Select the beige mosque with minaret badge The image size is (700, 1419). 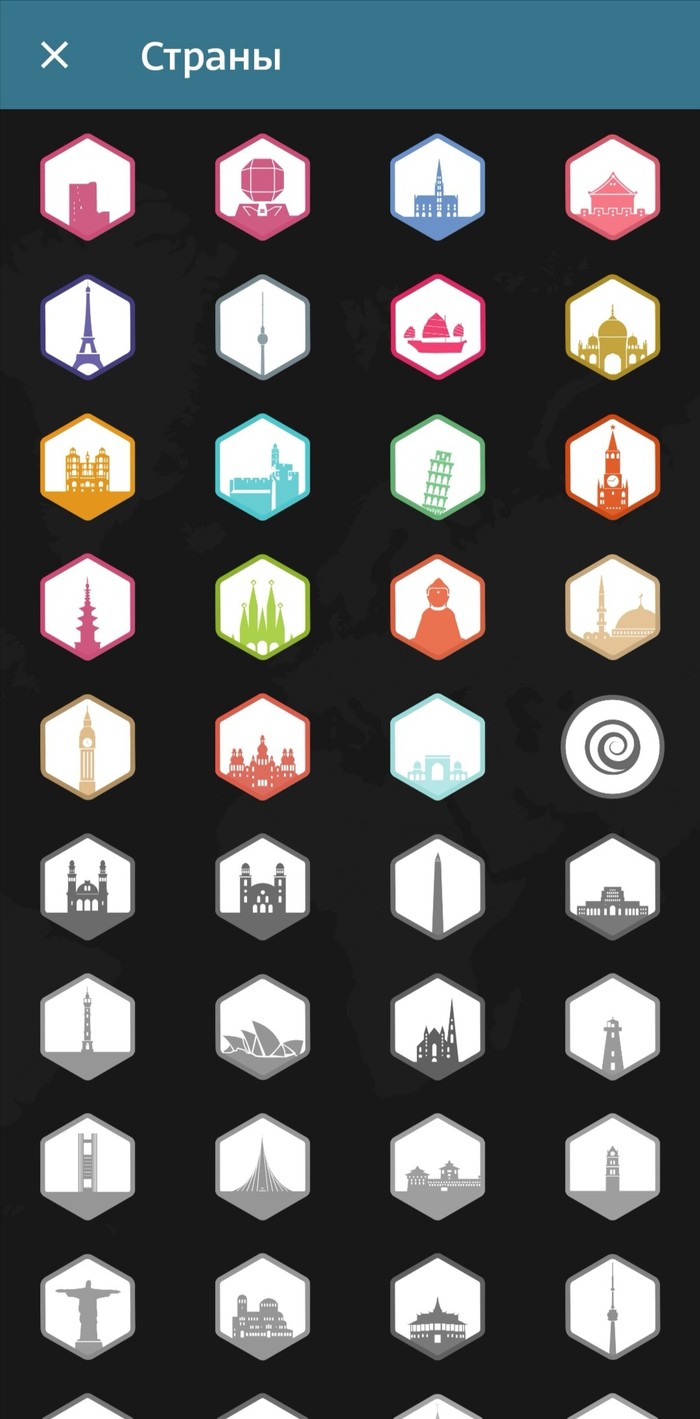pyautogui.click(x=612, y=607)
